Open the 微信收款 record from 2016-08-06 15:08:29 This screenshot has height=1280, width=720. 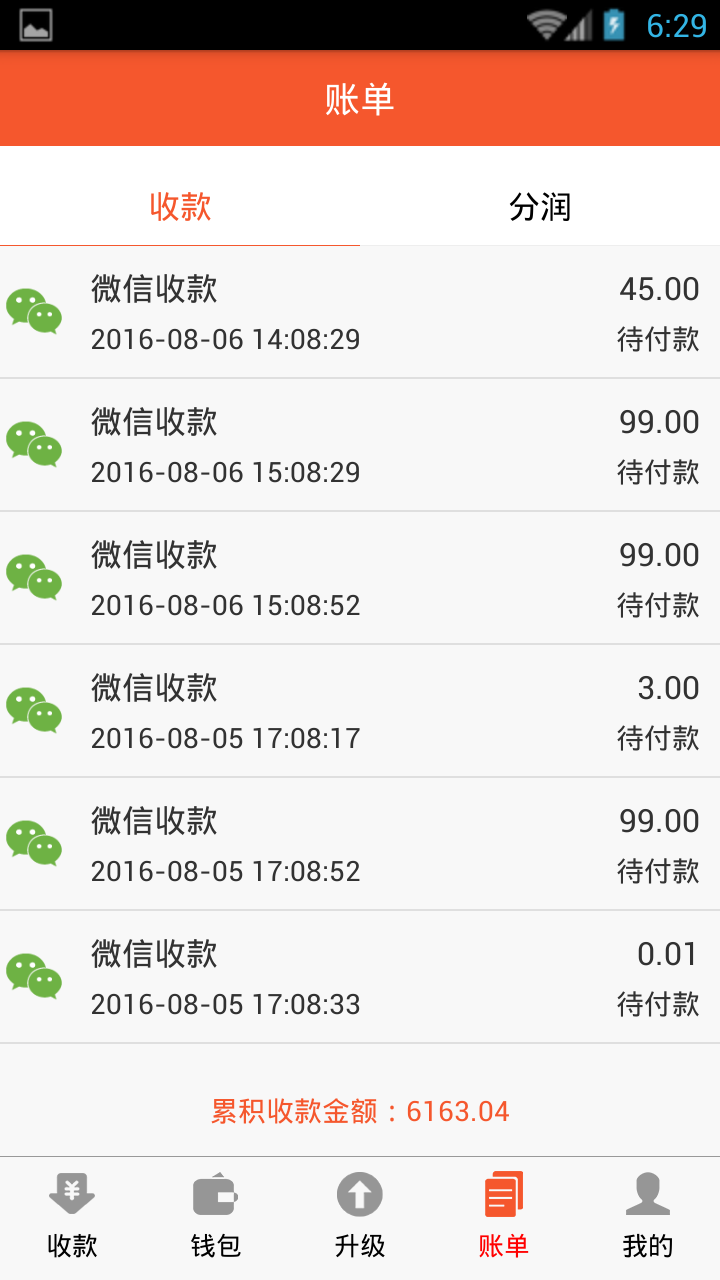pyautogui.click(x=360, y=445)
